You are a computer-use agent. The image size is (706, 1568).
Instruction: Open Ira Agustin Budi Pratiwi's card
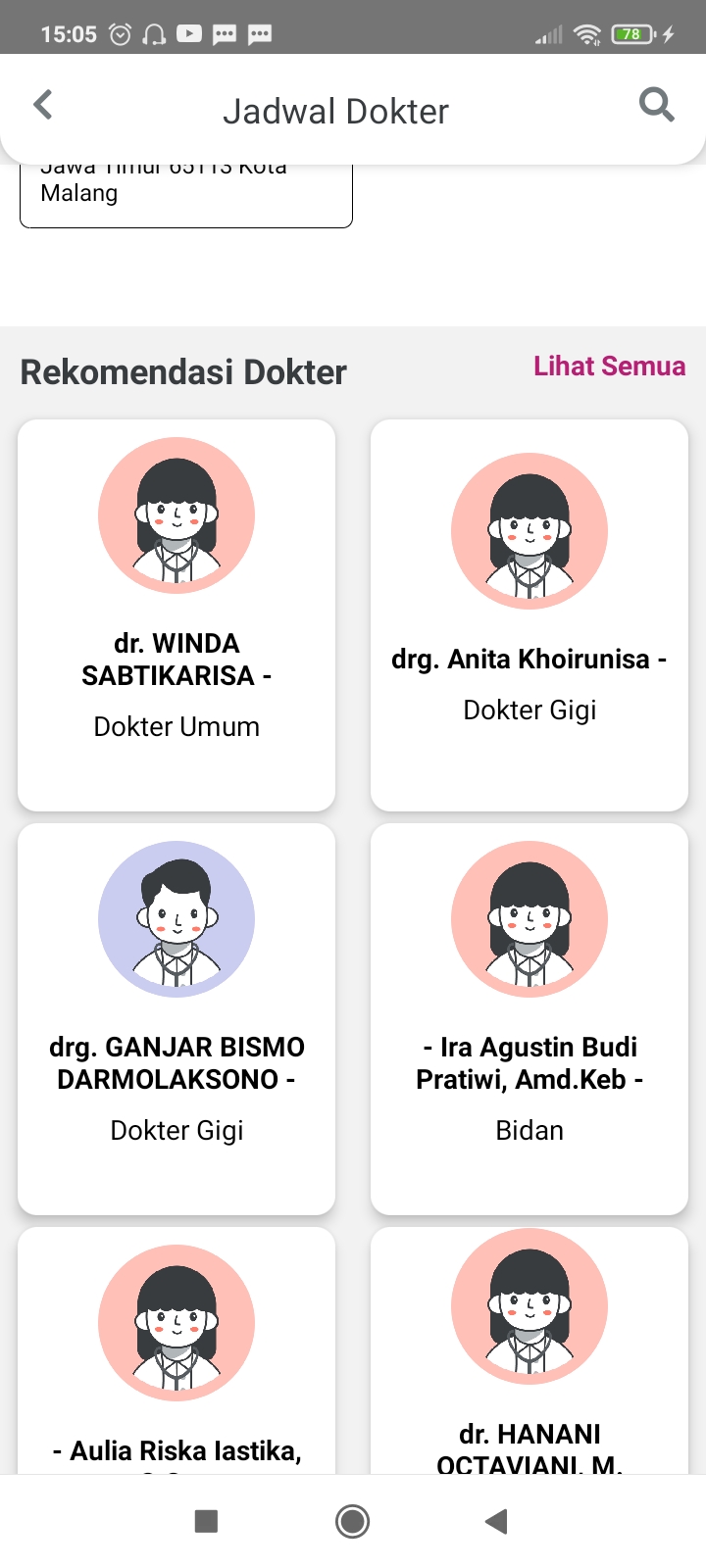[x=529, y=1019]
